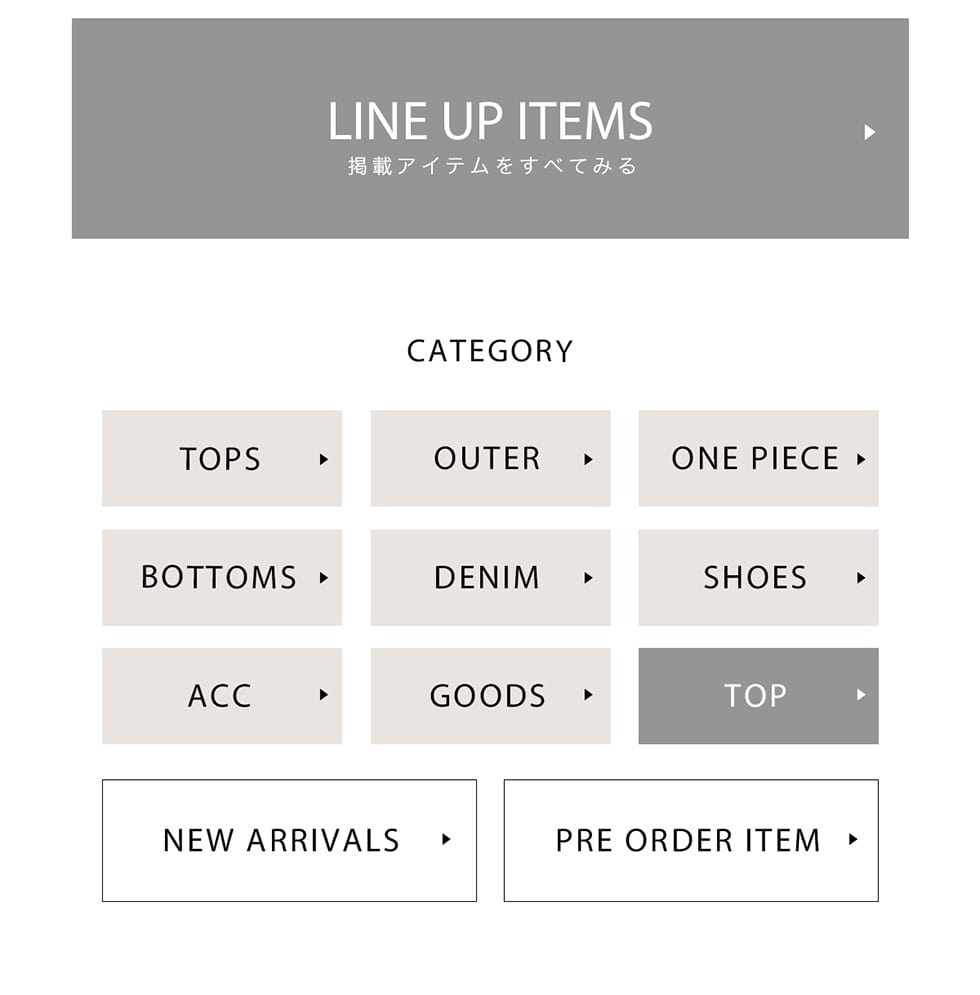Browse the GOODS category

pyautogui.click(x=490, y=696)
